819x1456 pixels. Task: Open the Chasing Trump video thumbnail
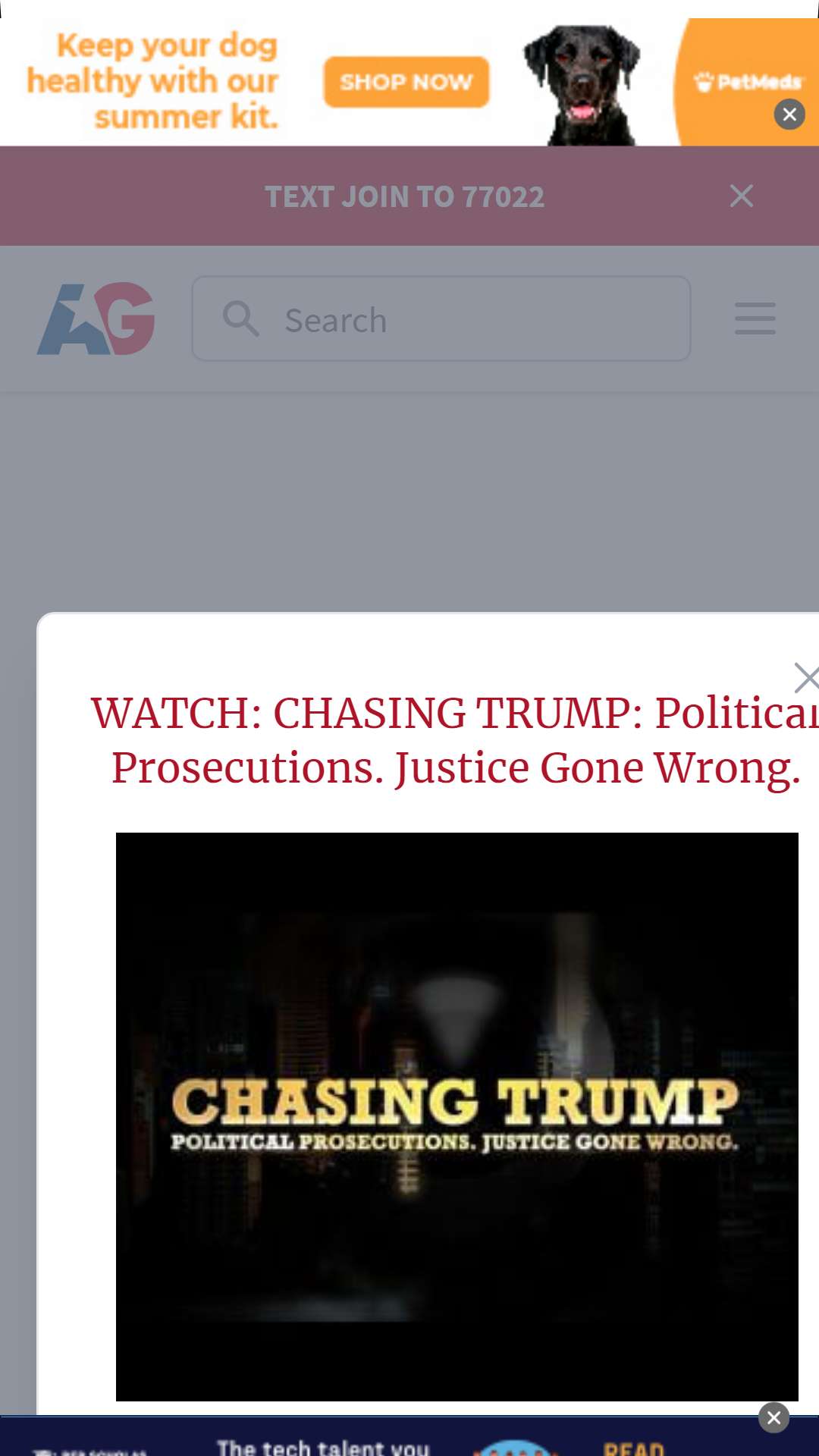pos(457,1116)
